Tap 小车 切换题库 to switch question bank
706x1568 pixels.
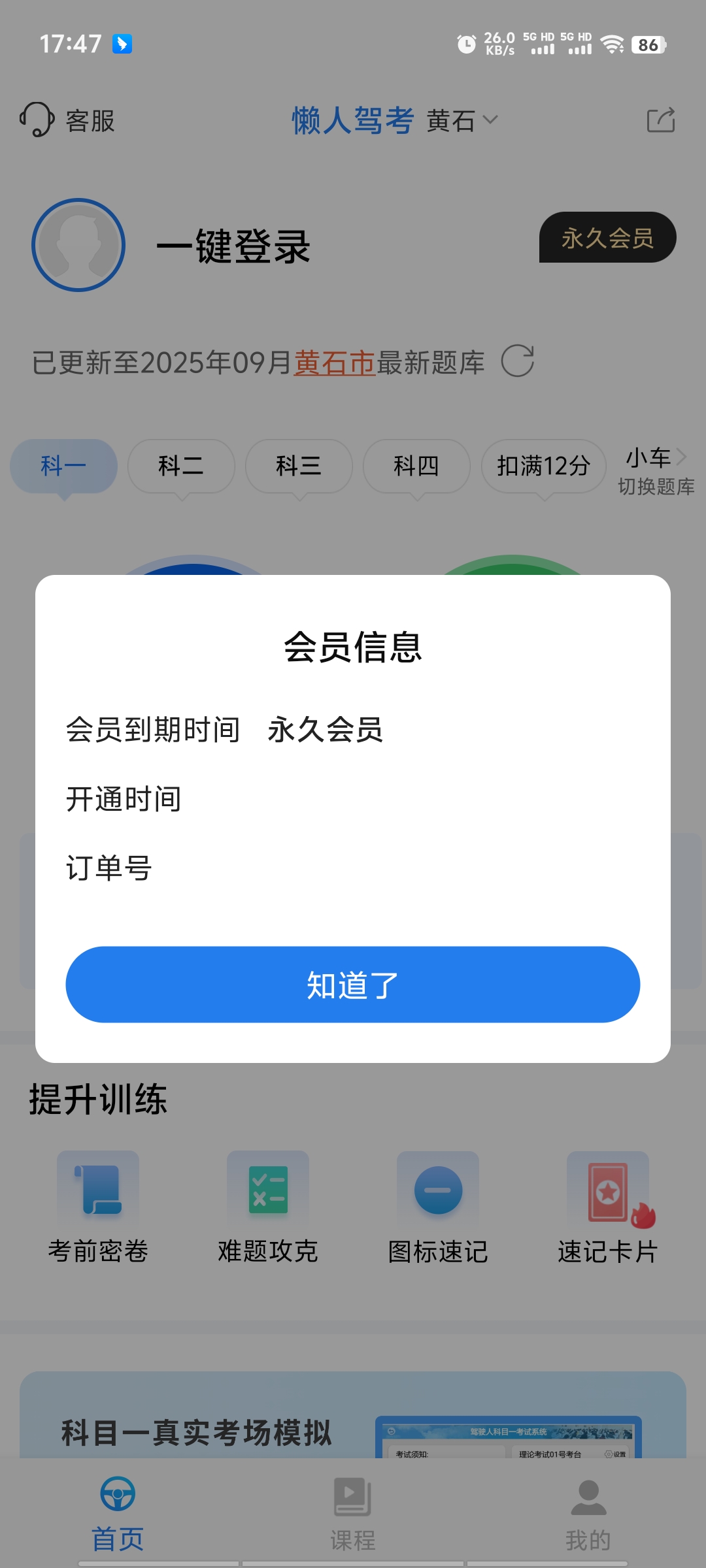(656, 472)
